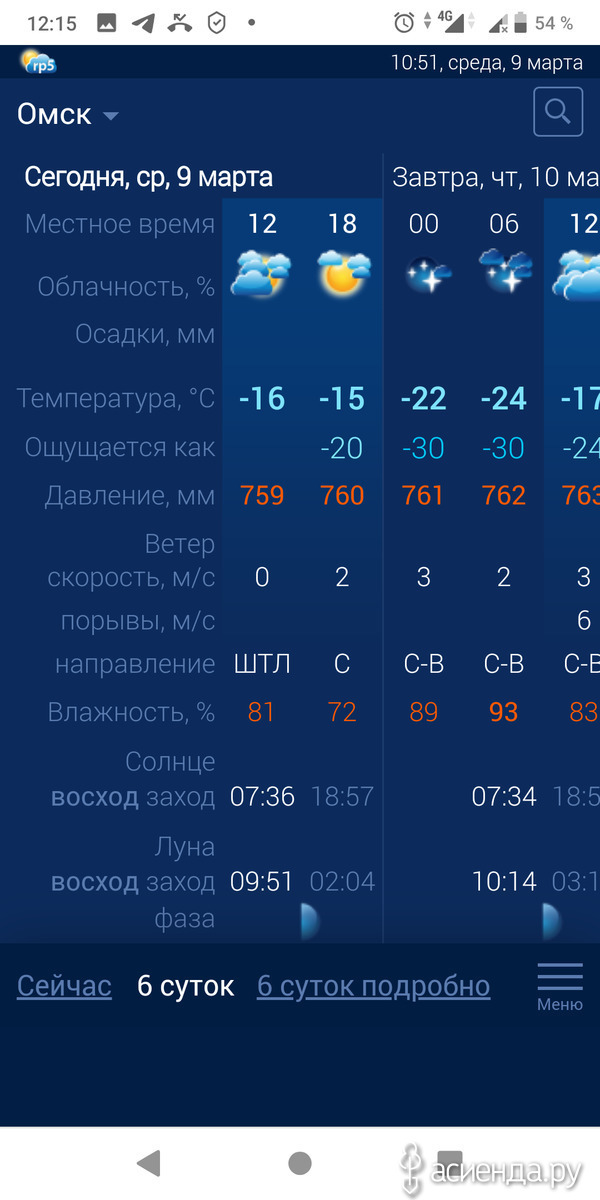Open the search magnifier icon
This screenshot has width=600, height=1200.
coord(558,111)
